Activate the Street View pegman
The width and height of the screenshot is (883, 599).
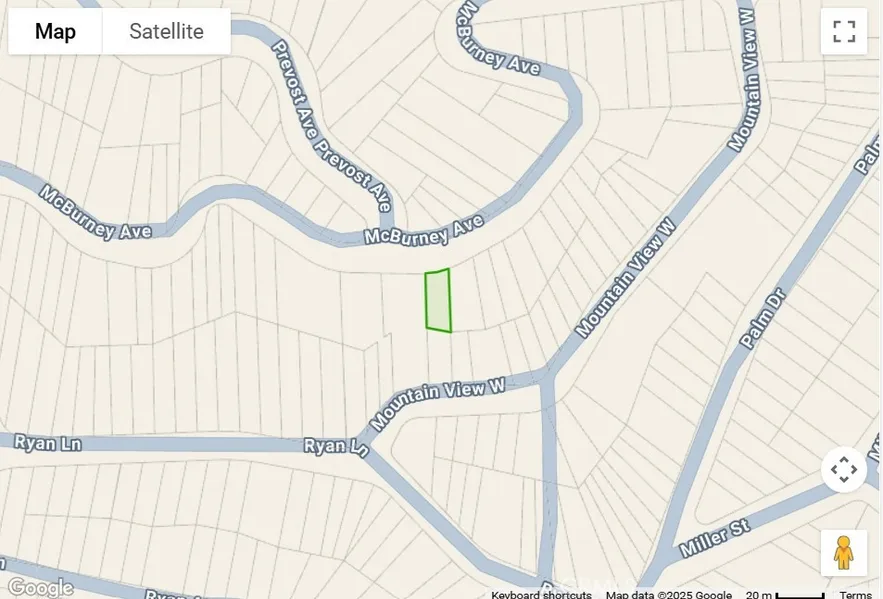click(843, 553)
